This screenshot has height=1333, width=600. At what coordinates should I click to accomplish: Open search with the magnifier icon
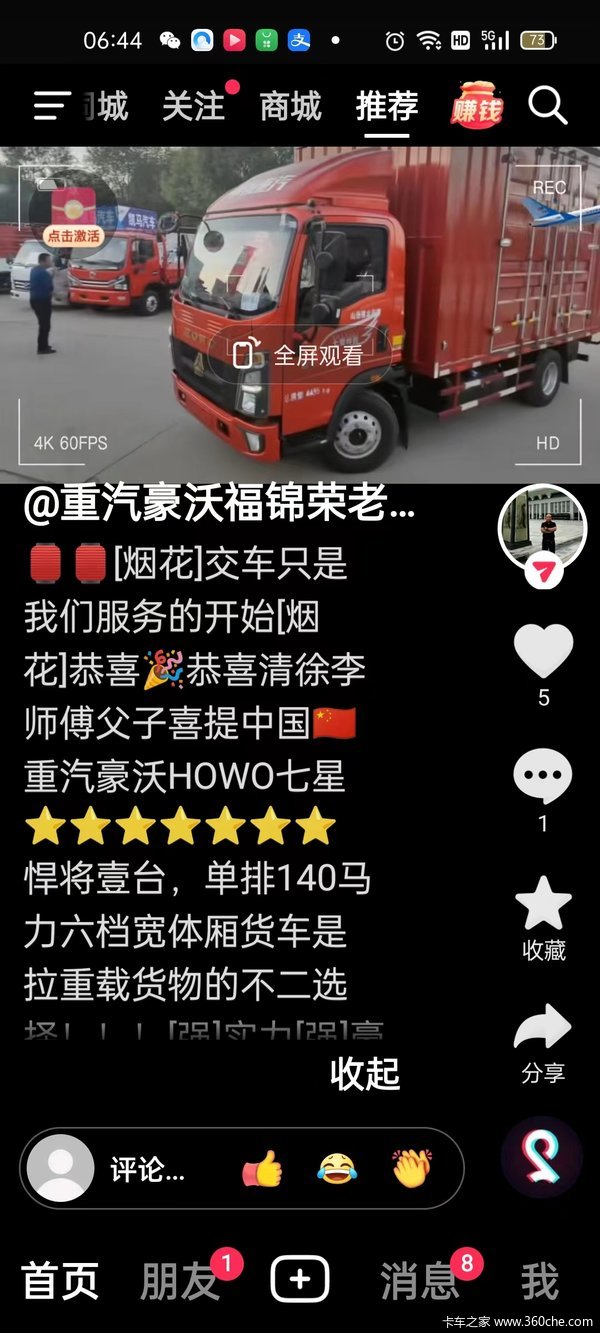point(547,105)
